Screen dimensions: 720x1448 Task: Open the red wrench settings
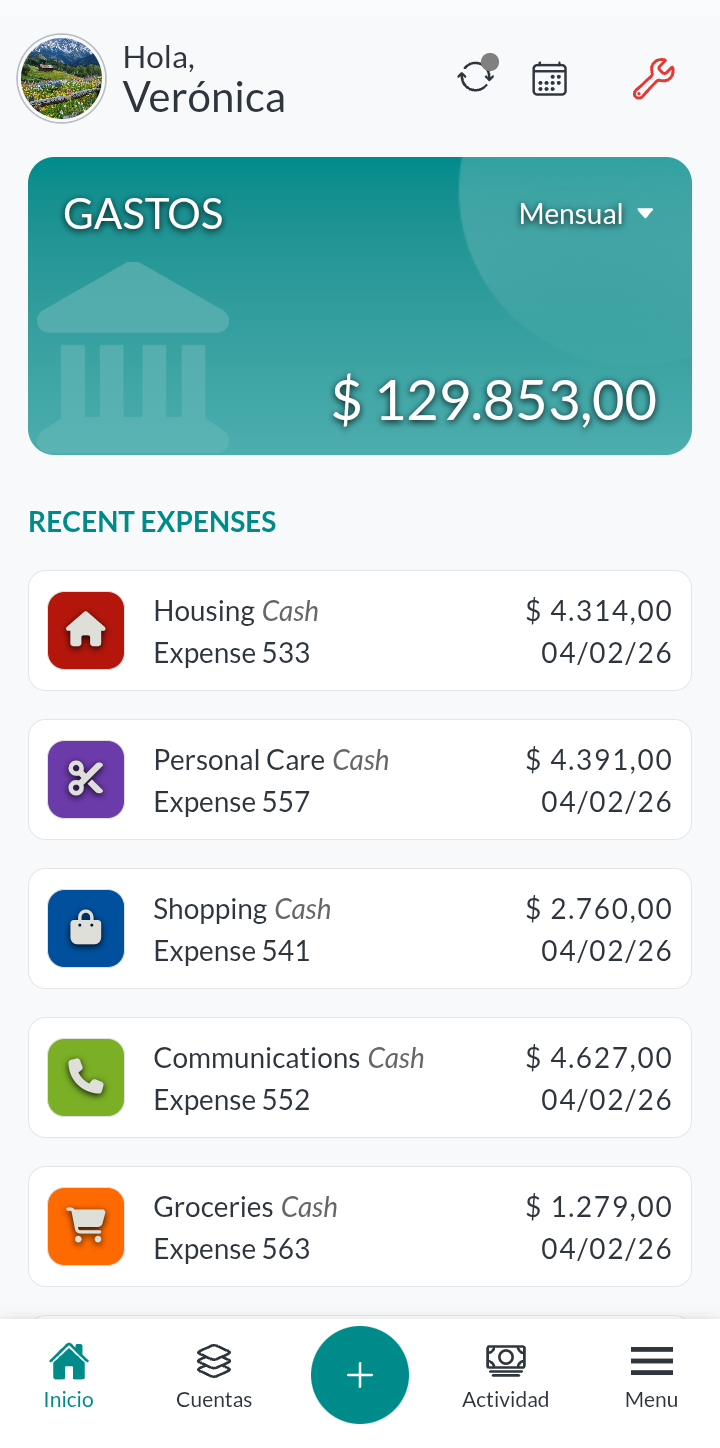click(654, 78)
